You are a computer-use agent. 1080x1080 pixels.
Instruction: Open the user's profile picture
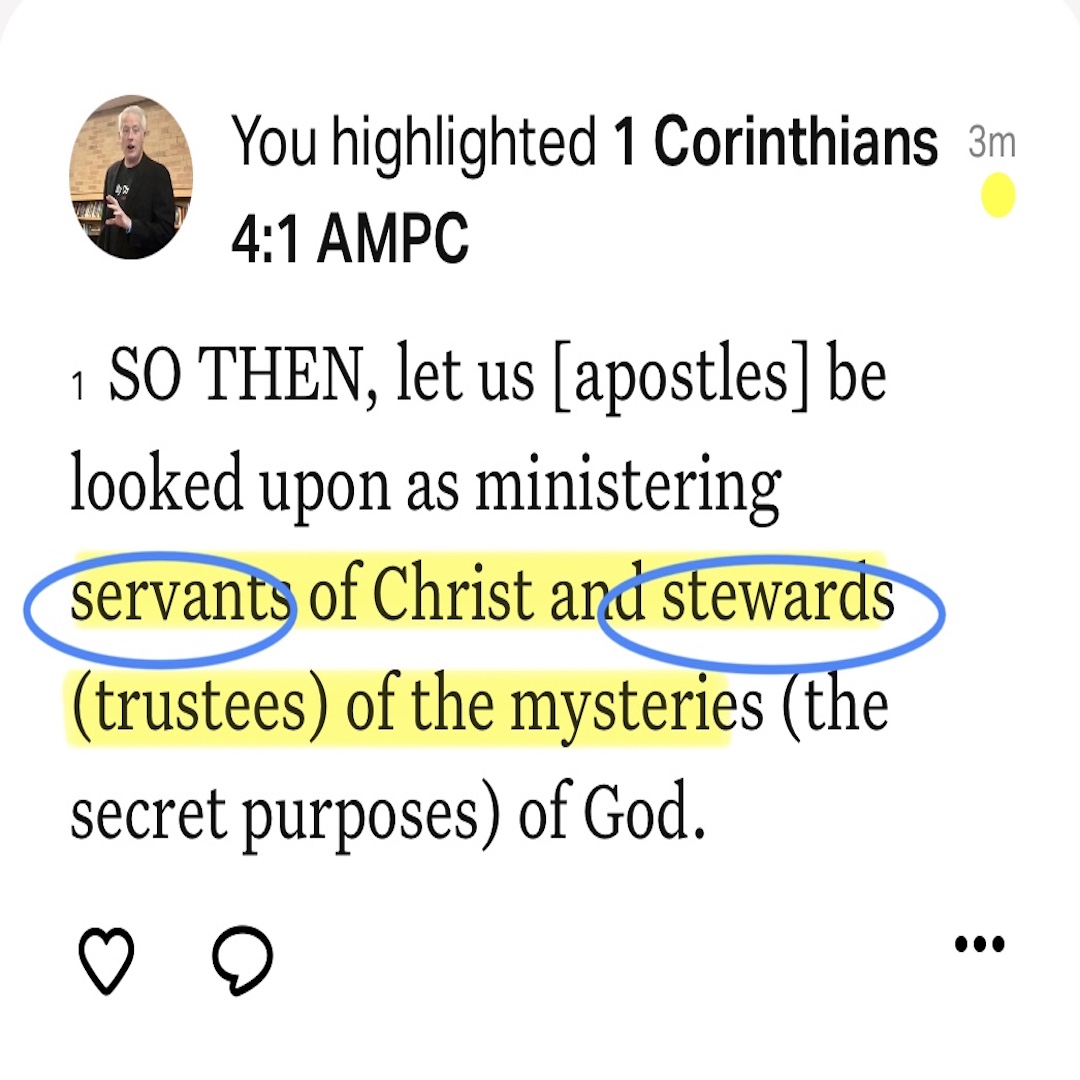click(131, 177)
